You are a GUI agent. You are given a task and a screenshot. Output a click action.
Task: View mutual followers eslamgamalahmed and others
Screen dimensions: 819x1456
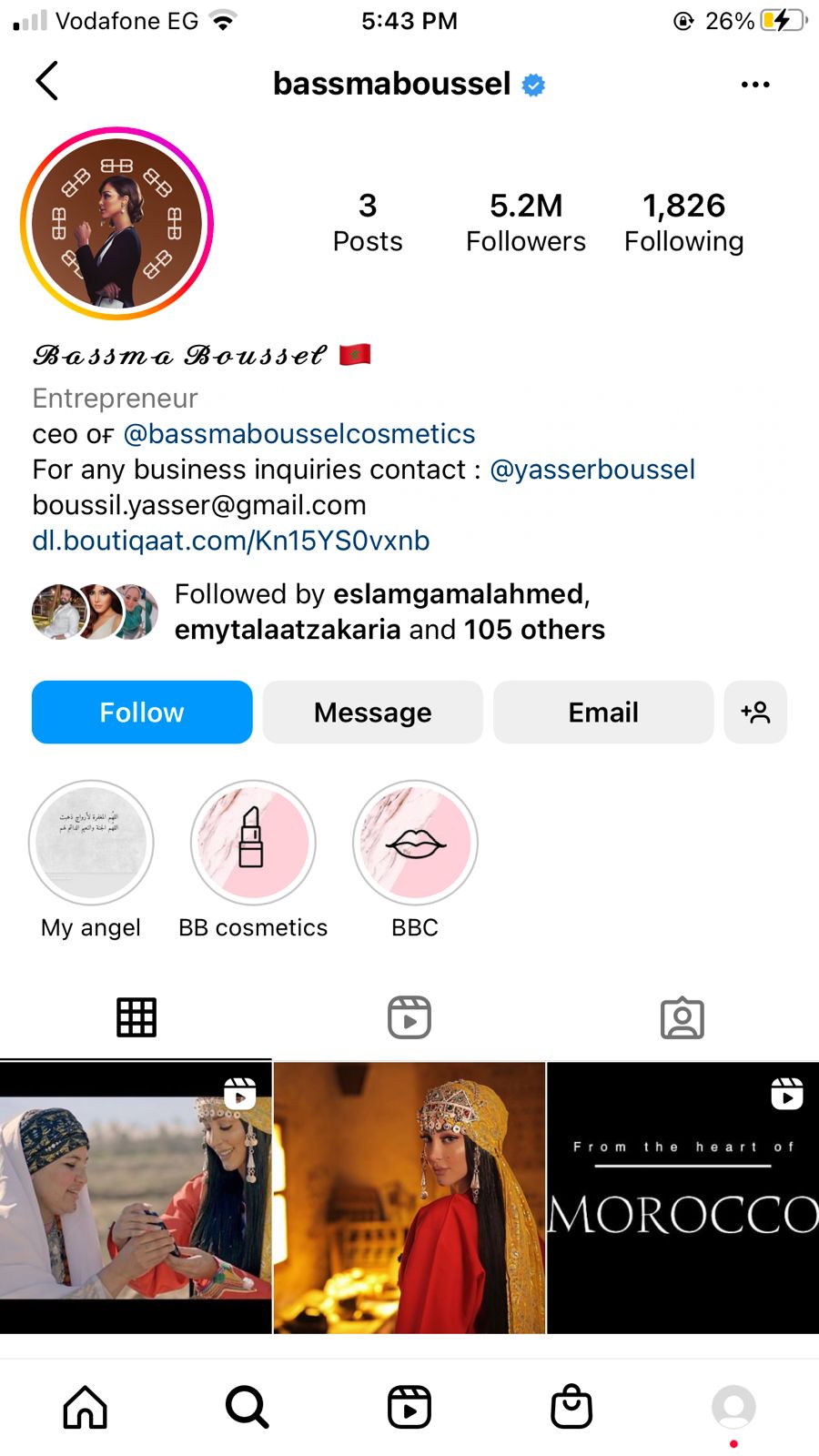click(389, 612)
